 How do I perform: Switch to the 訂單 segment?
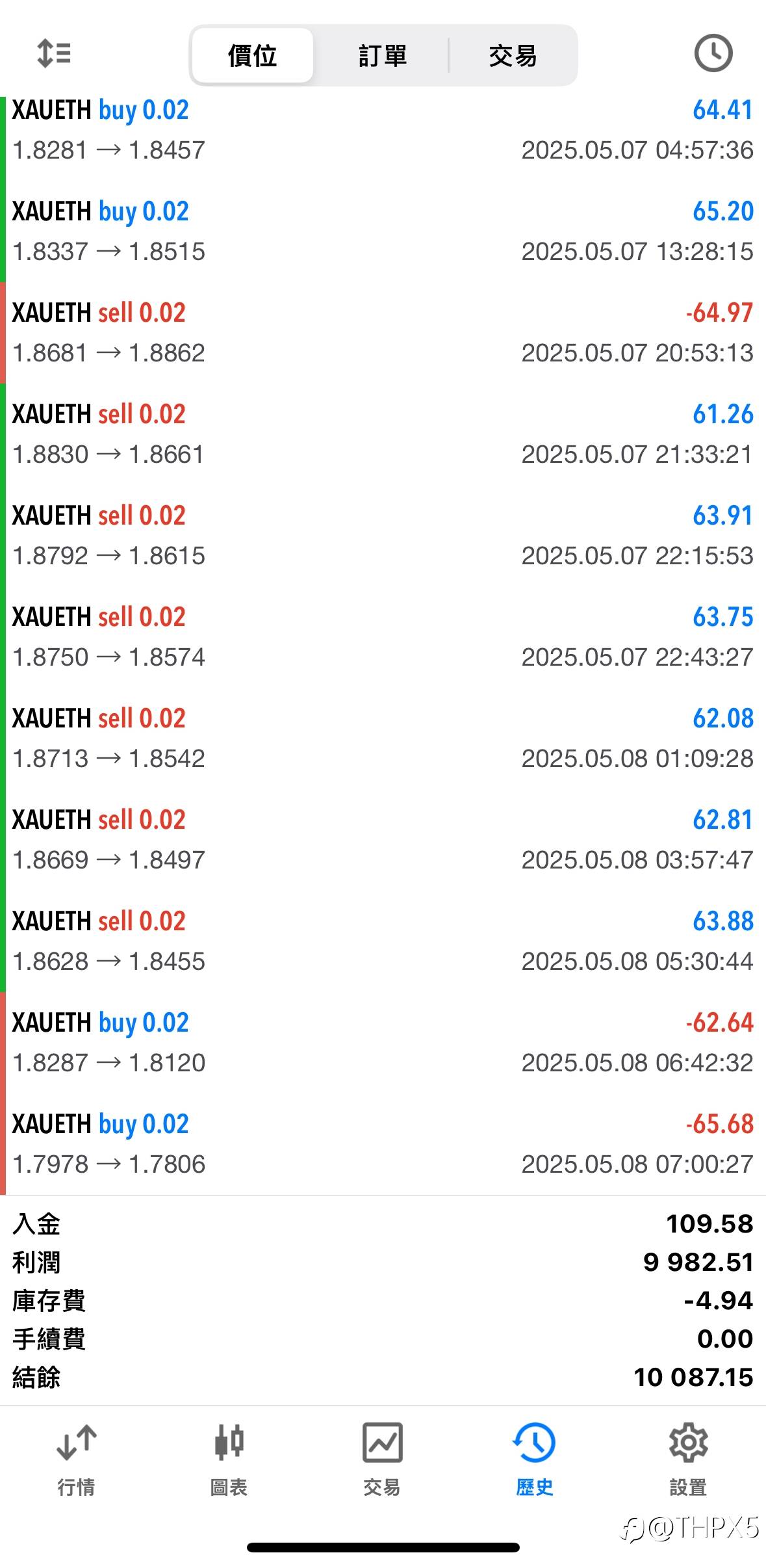pos(383,55)
